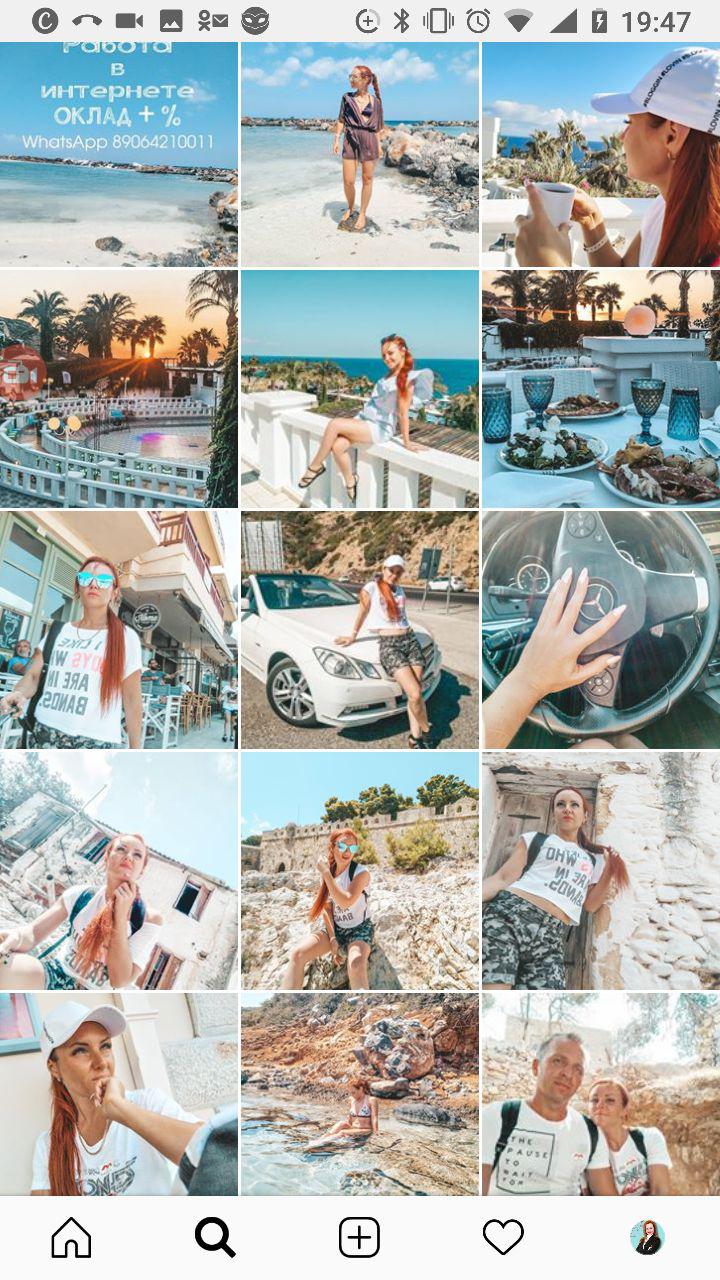Image resolution: width=720 pixels, height=1280 pixels.
Task: Open the stone fortress wall photo
Action: click(x=360, y=871)
